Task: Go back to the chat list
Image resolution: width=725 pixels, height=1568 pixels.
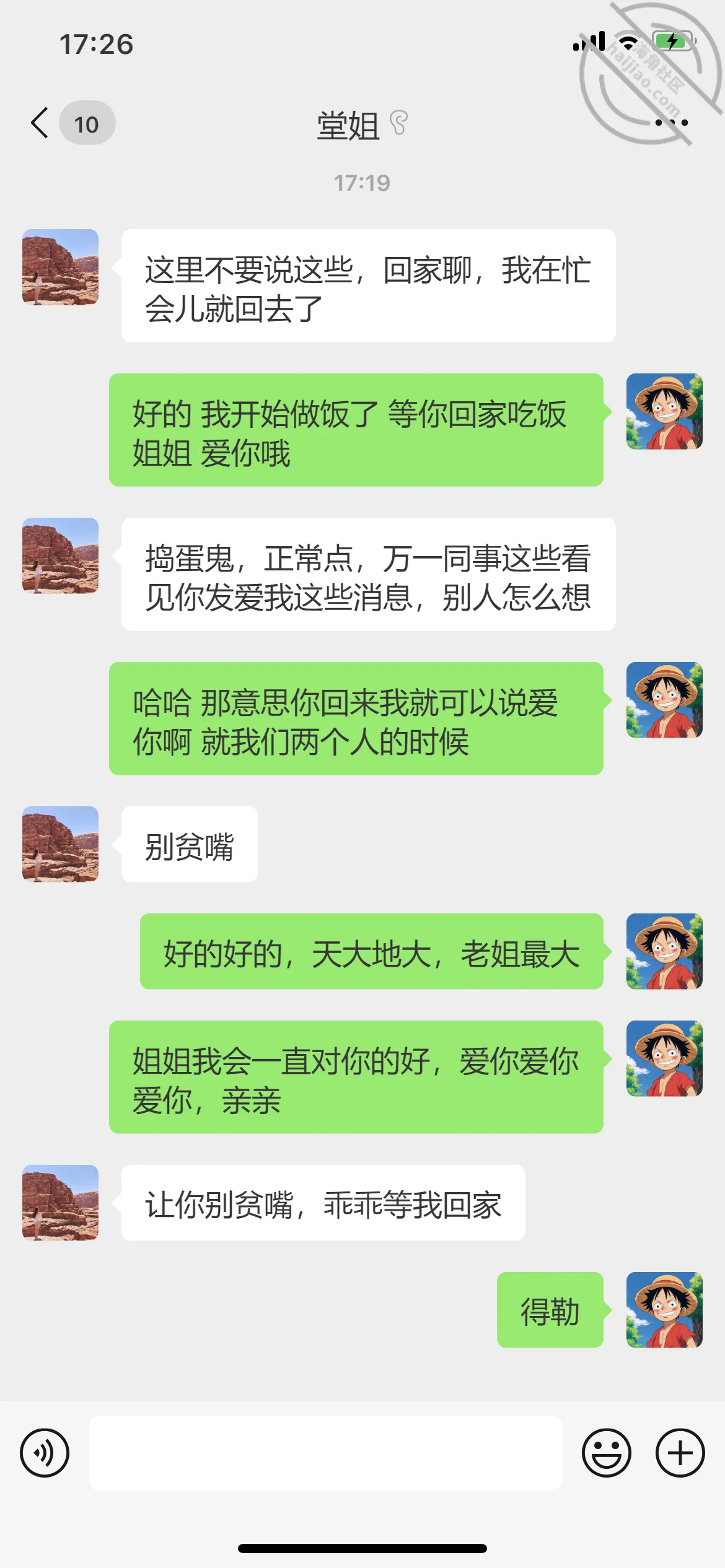Action: click(40, 123)
